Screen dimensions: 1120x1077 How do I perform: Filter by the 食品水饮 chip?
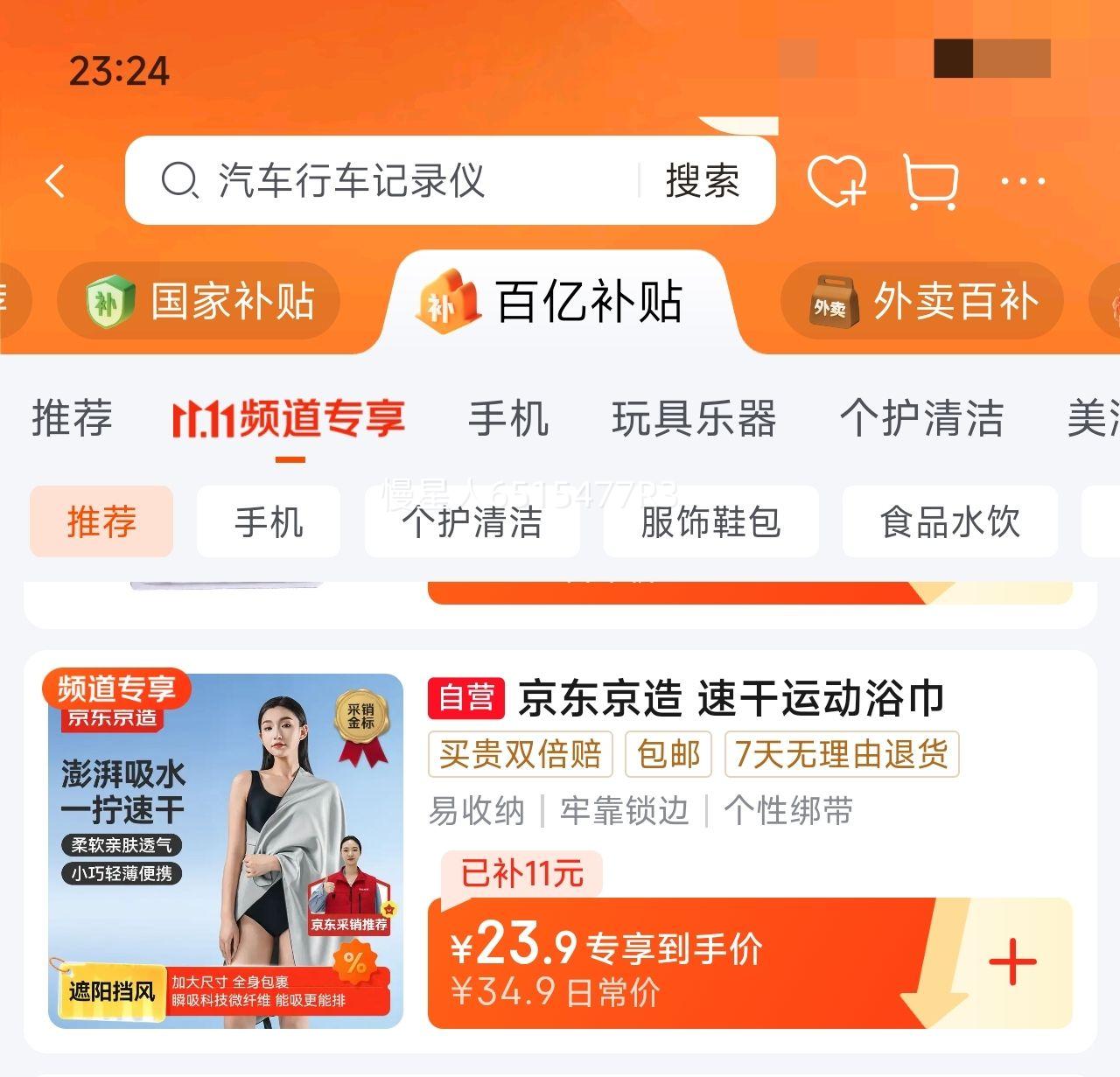950,522
